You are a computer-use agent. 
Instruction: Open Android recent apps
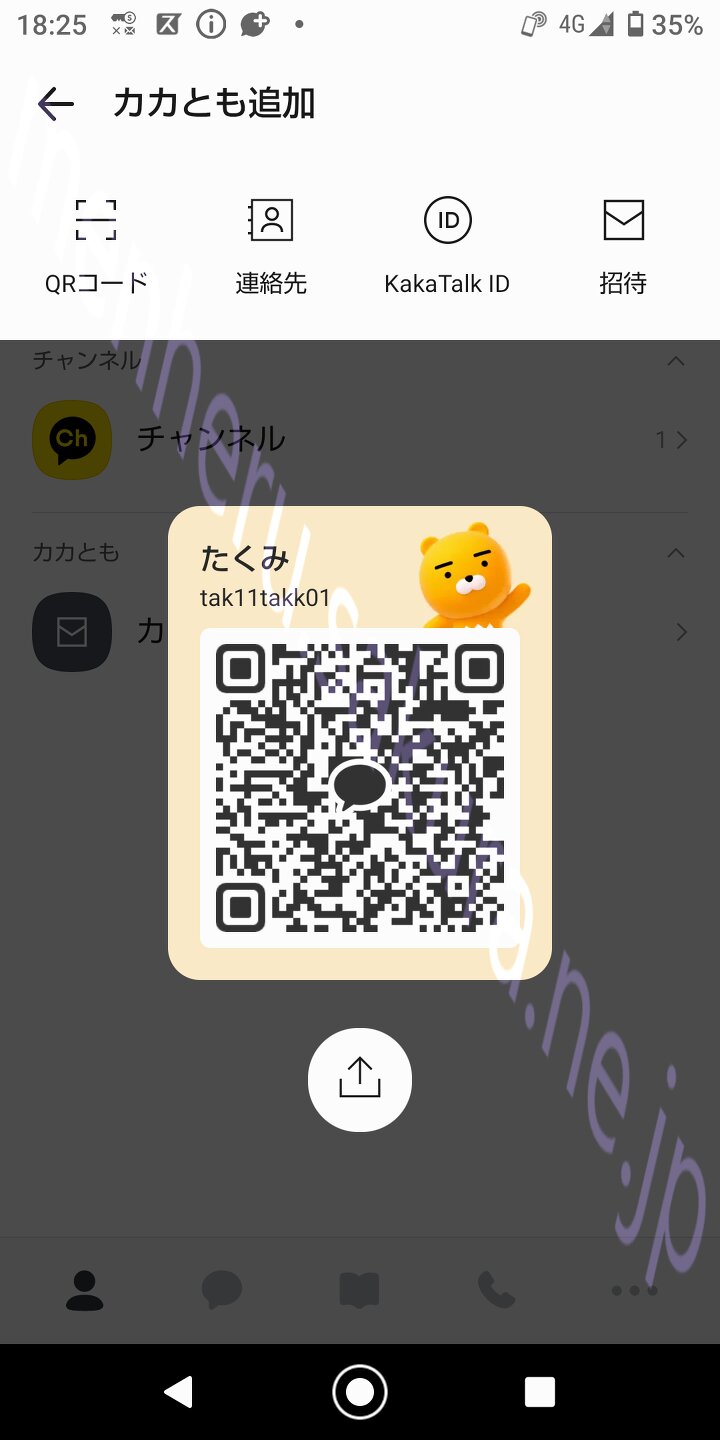[540, 1391]
